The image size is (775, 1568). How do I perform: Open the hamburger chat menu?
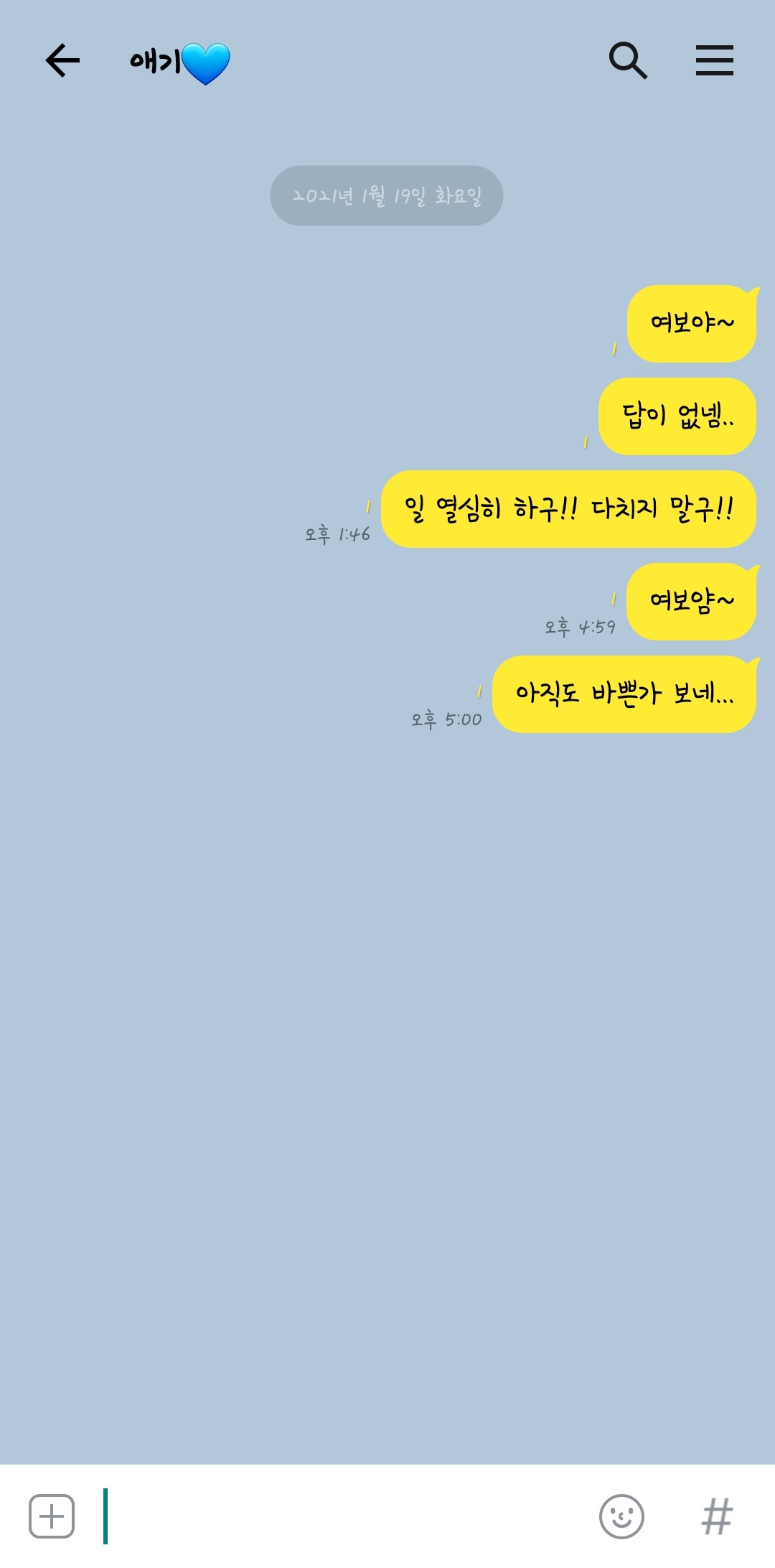pos(715,60)
